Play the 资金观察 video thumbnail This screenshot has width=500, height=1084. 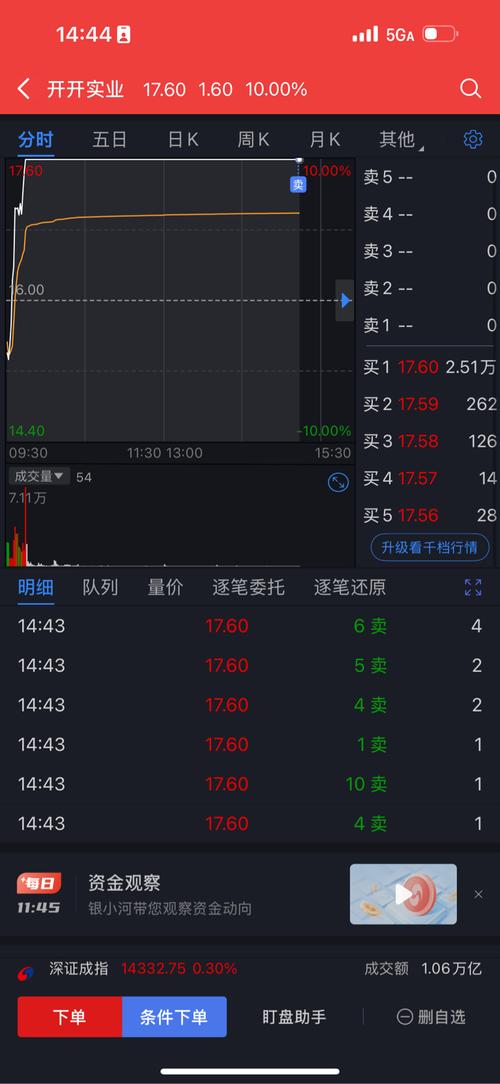coord(403,894)
